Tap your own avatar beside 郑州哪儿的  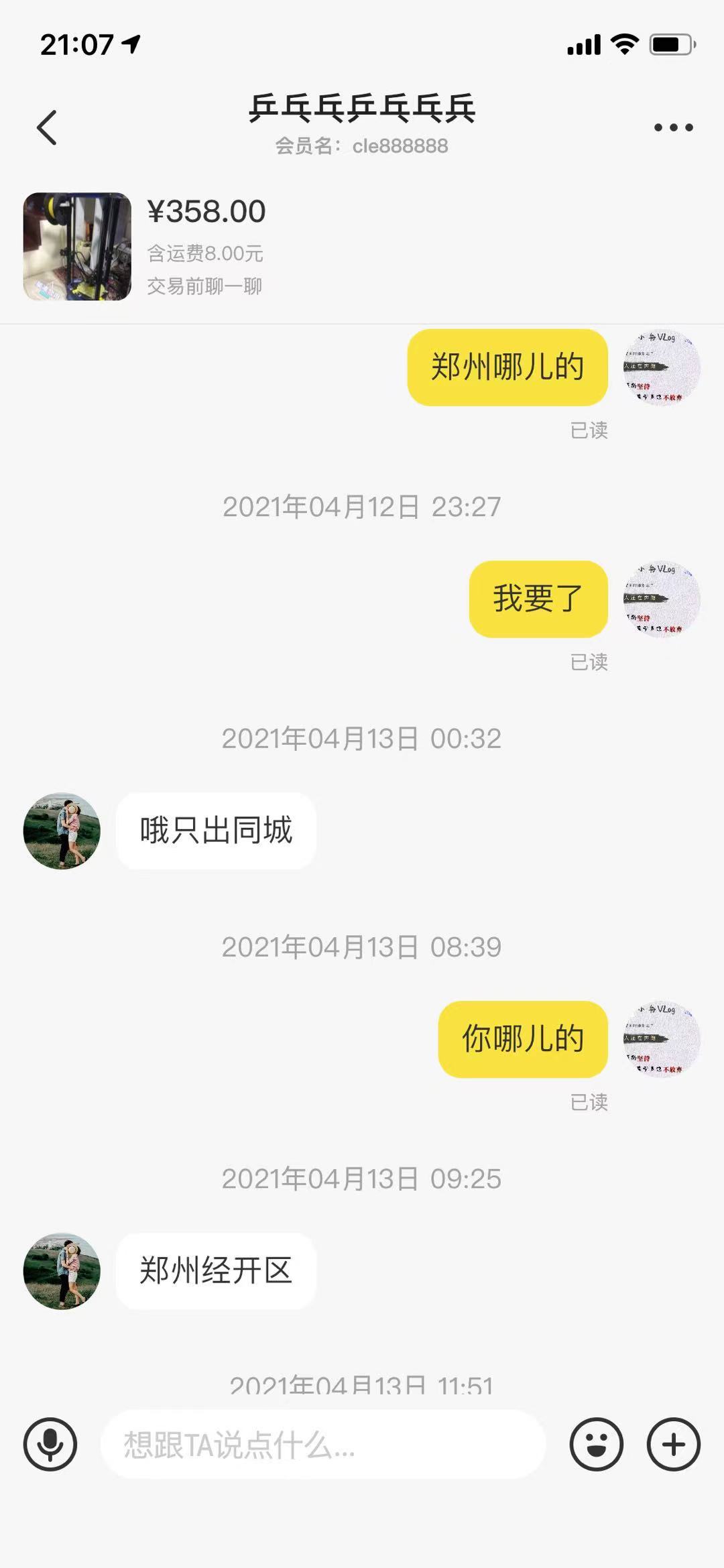coord(660,369)
